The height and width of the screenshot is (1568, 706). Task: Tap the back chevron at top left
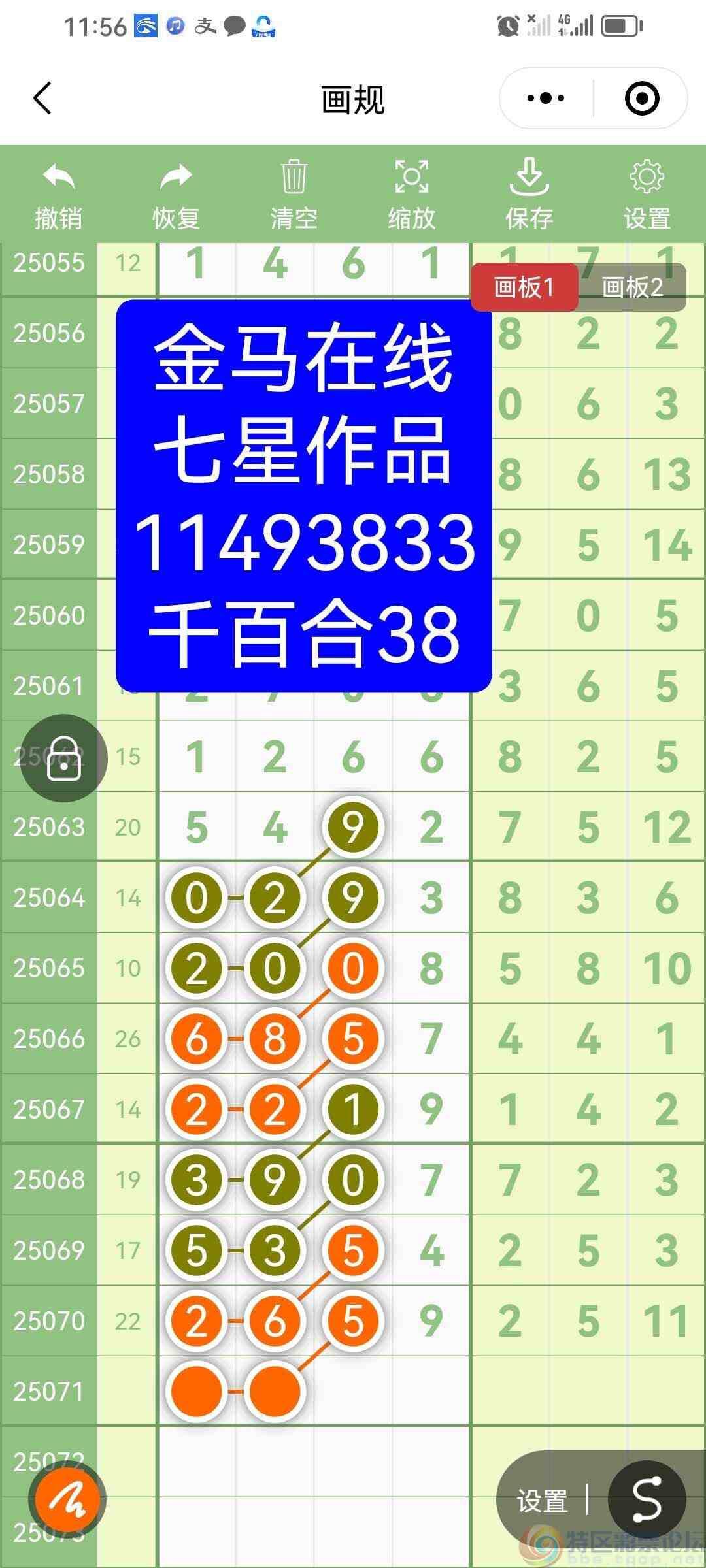[x=41, y=98]
